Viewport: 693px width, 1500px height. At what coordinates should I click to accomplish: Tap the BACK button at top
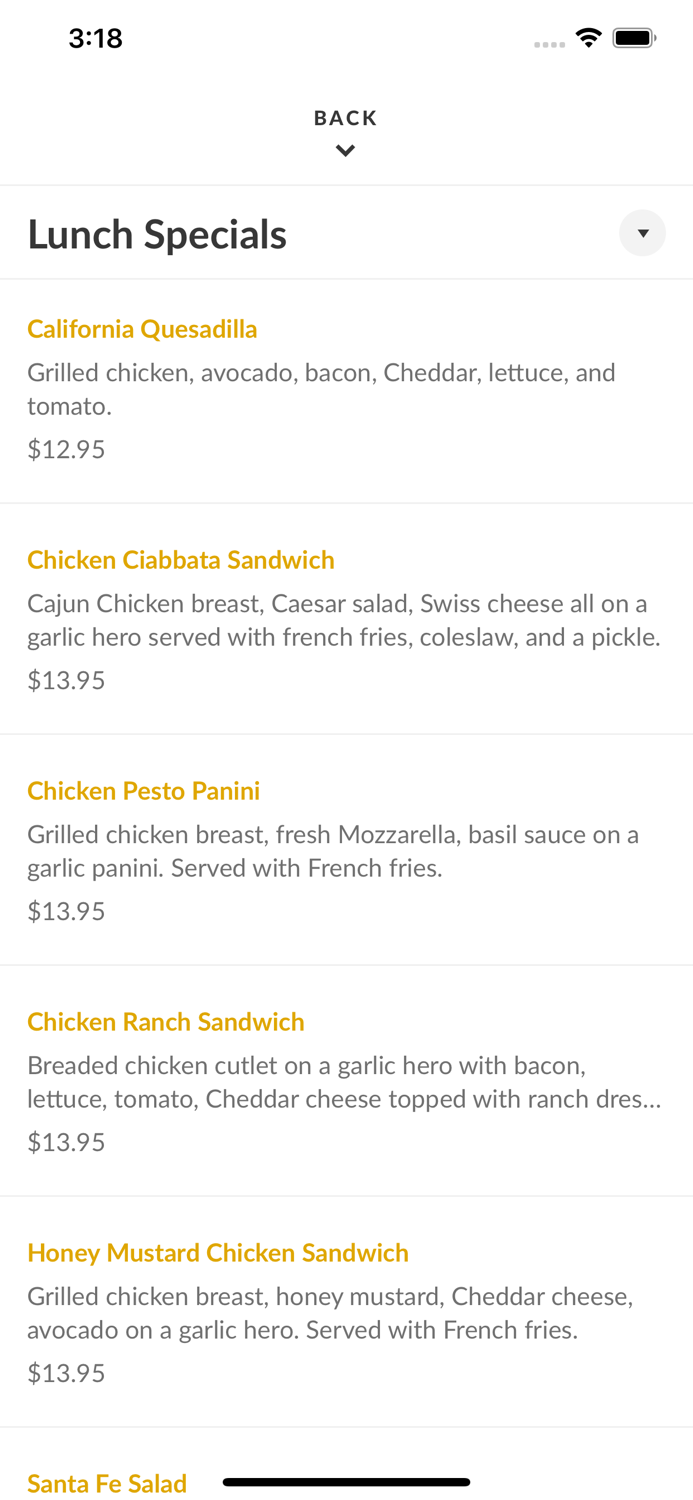click(x=345, y=131)
